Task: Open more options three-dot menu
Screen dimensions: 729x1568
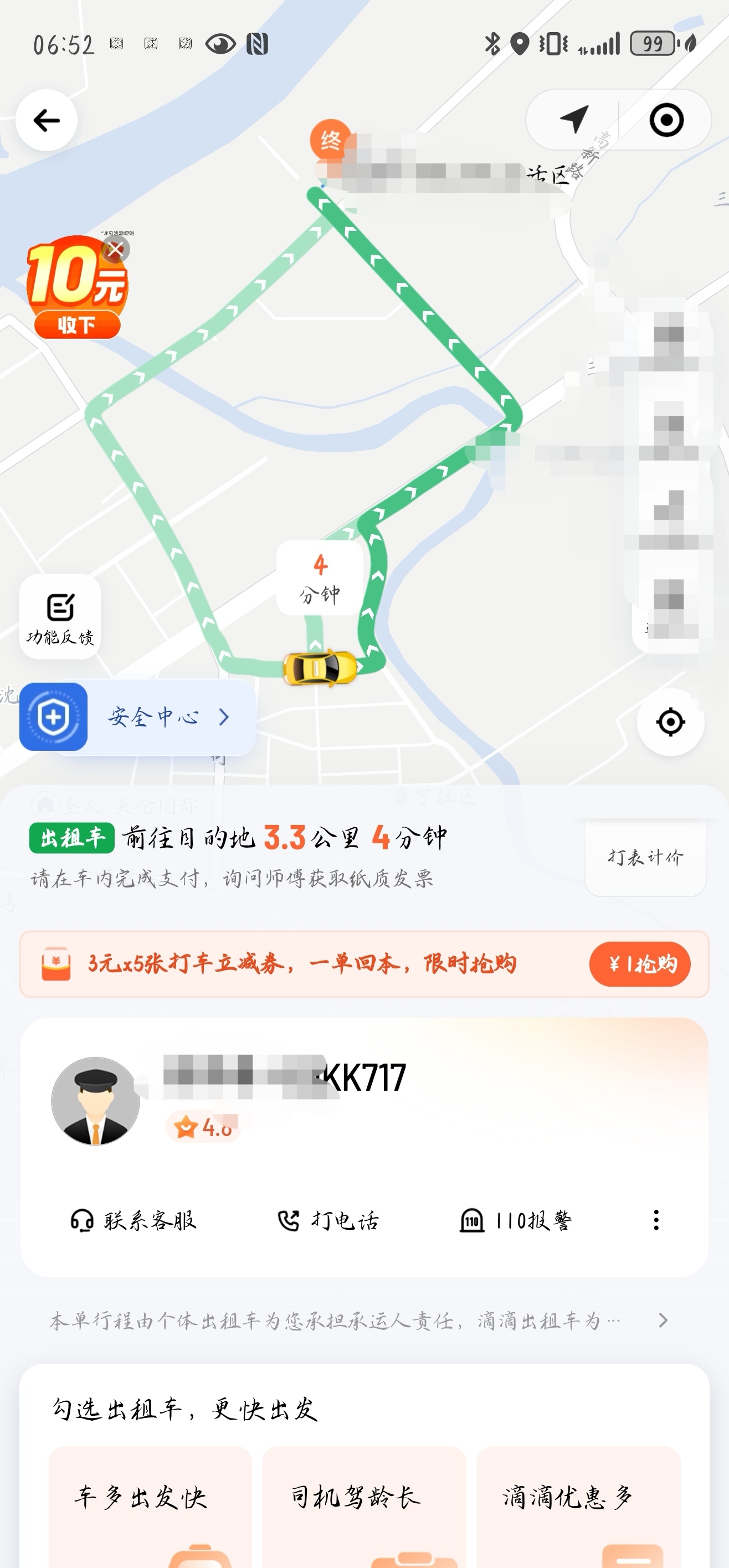Action: 656,1220
